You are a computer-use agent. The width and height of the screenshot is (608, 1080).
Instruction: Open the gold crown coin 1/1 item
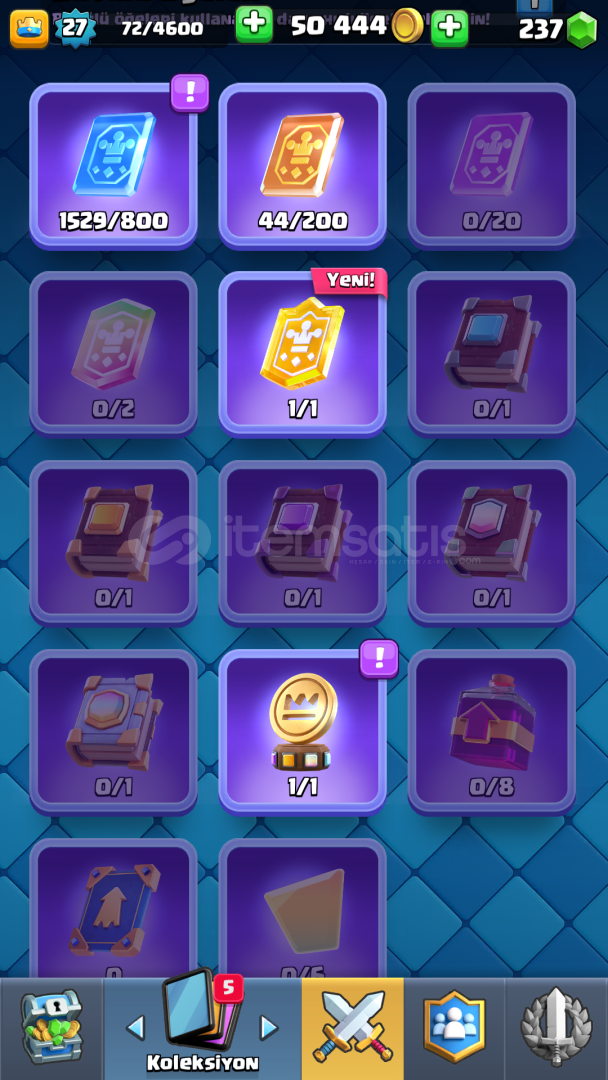[x=302, y=731]
